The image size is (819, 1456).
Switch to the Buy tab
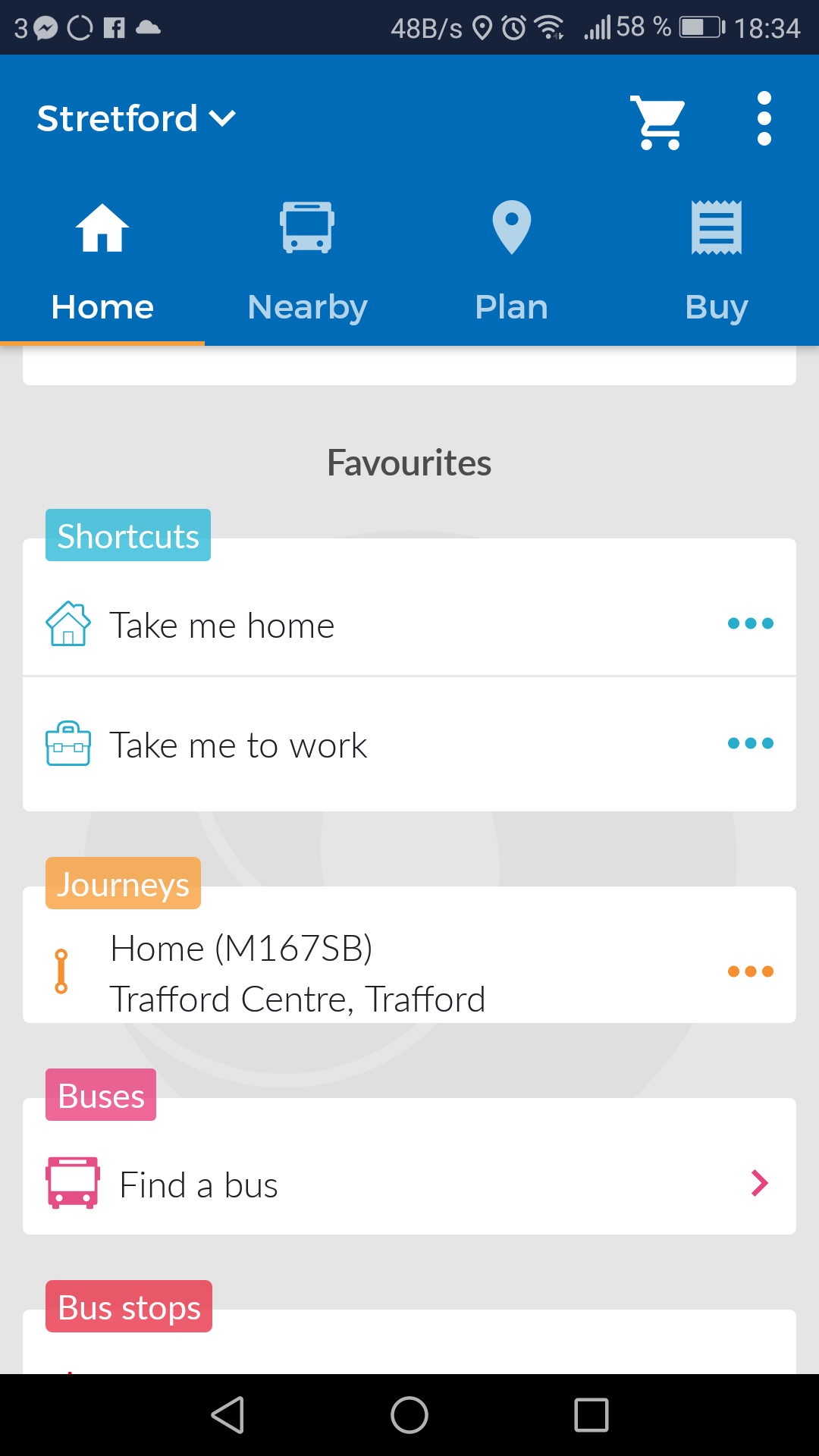pyautogui.click(x=717, y=262)
